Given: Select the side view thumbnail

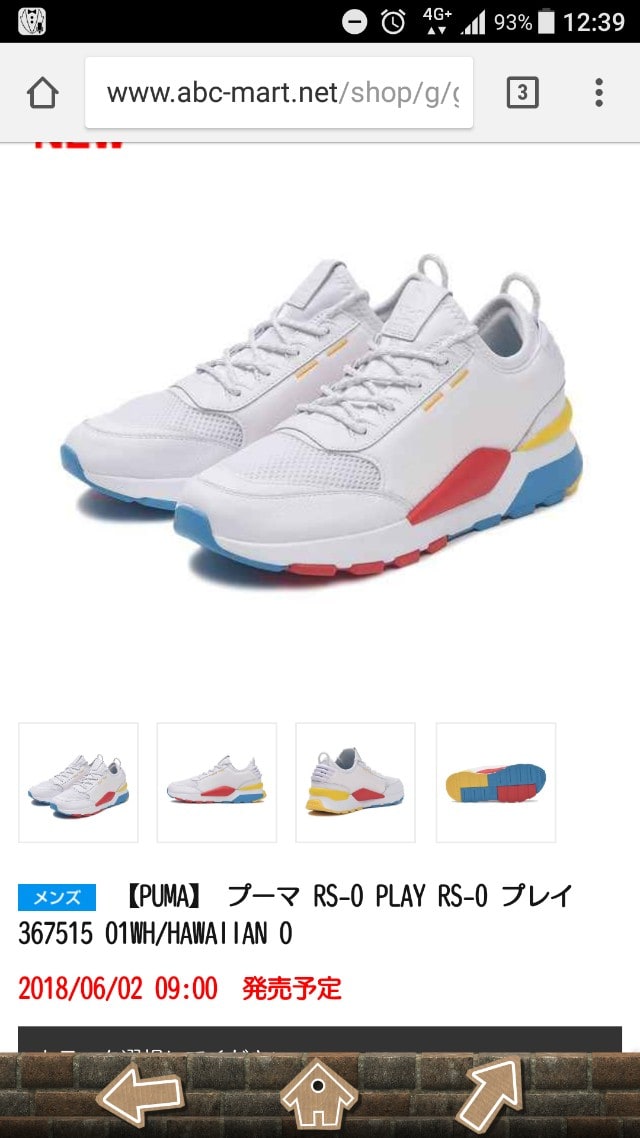Looking at the screenshot, I should pyautogui.click(x=217, y=782).
